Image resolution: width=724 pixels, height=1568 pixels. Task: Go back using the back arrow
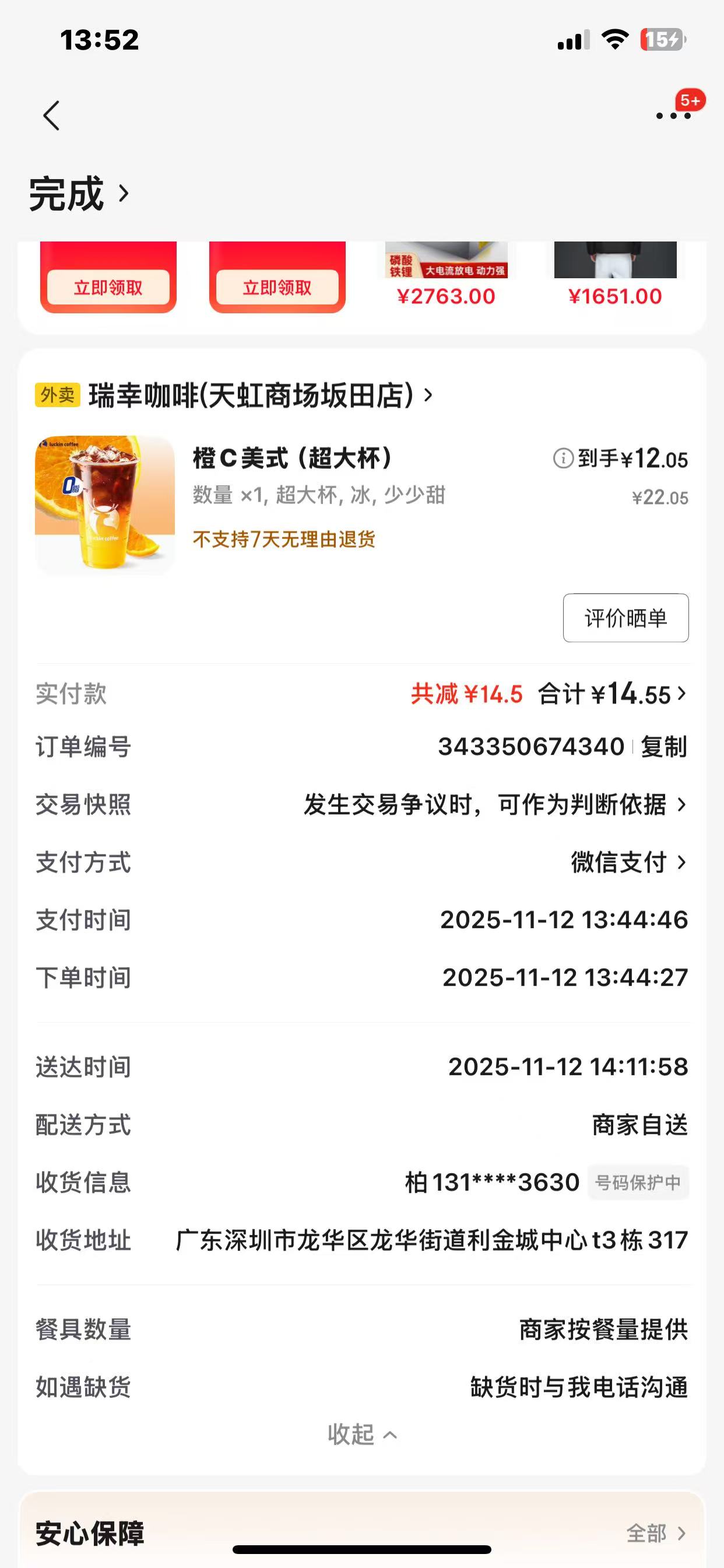coord(51,116)
